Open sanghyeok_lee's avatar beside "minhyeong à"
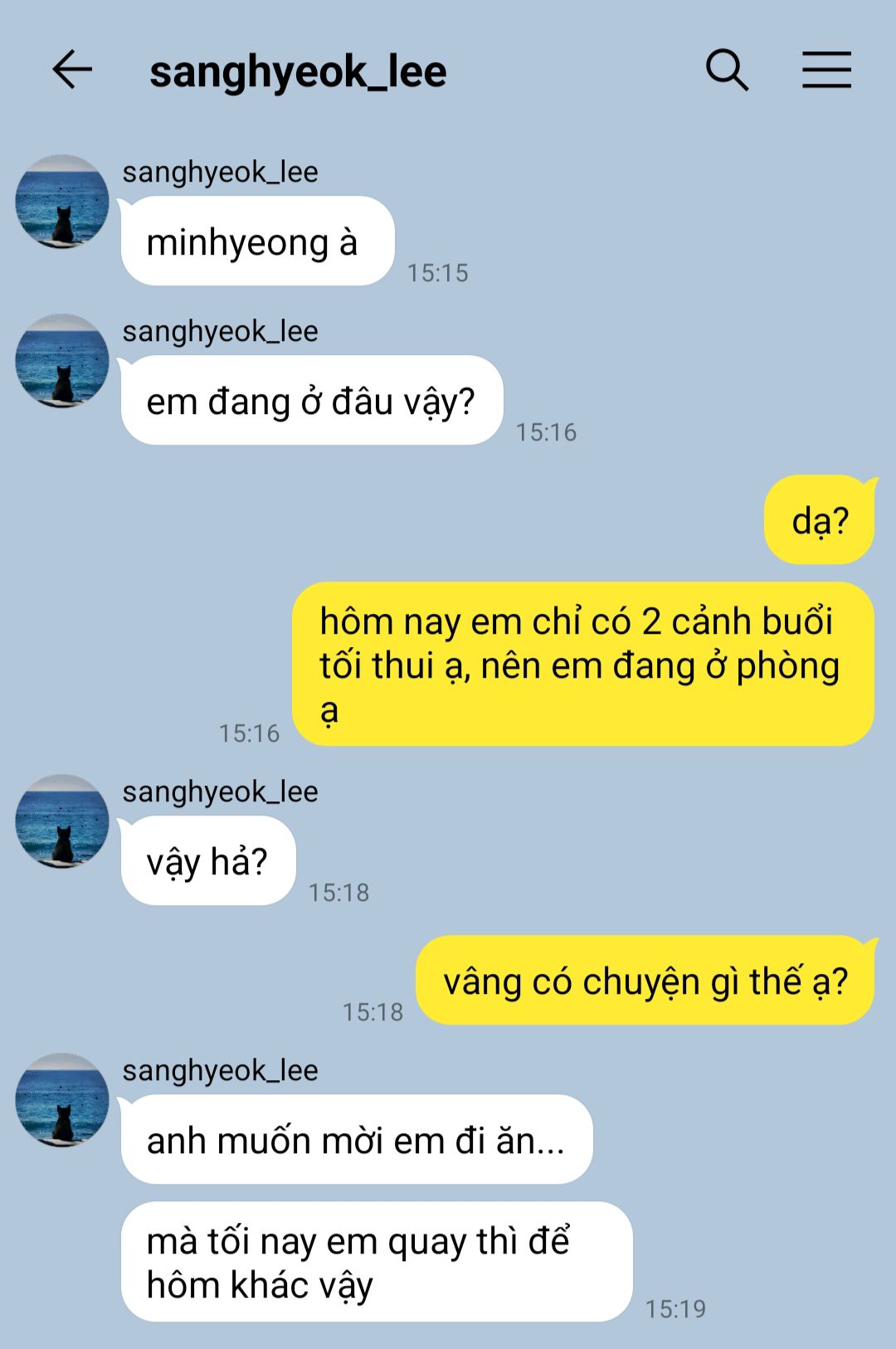The height and width of the screenshot is (1349, 896). pos(62,202)
